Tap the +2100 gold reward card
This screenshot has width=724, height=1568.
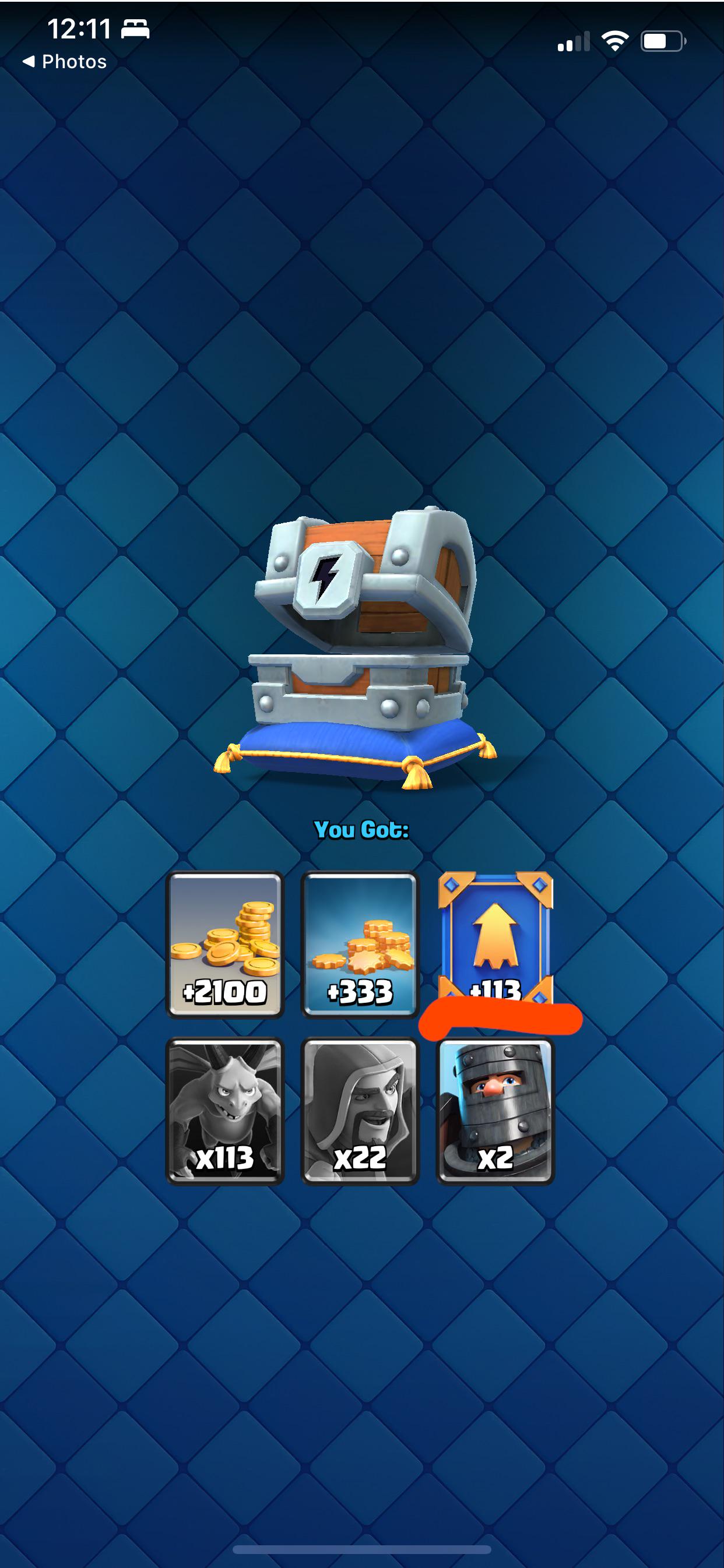(225, 944)
